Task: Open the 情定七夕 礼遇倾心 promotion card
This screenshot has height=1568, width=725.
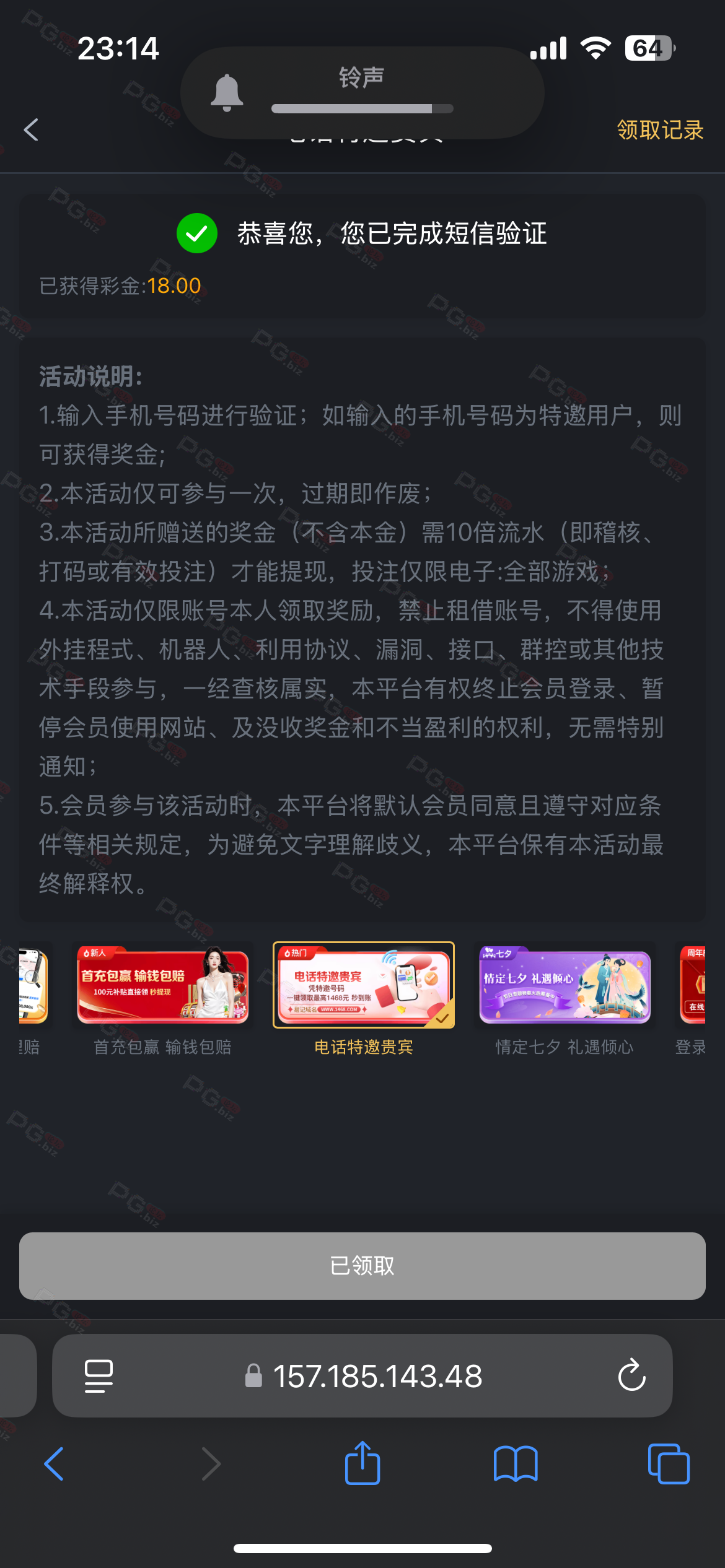Action: [x=565, y=985]
